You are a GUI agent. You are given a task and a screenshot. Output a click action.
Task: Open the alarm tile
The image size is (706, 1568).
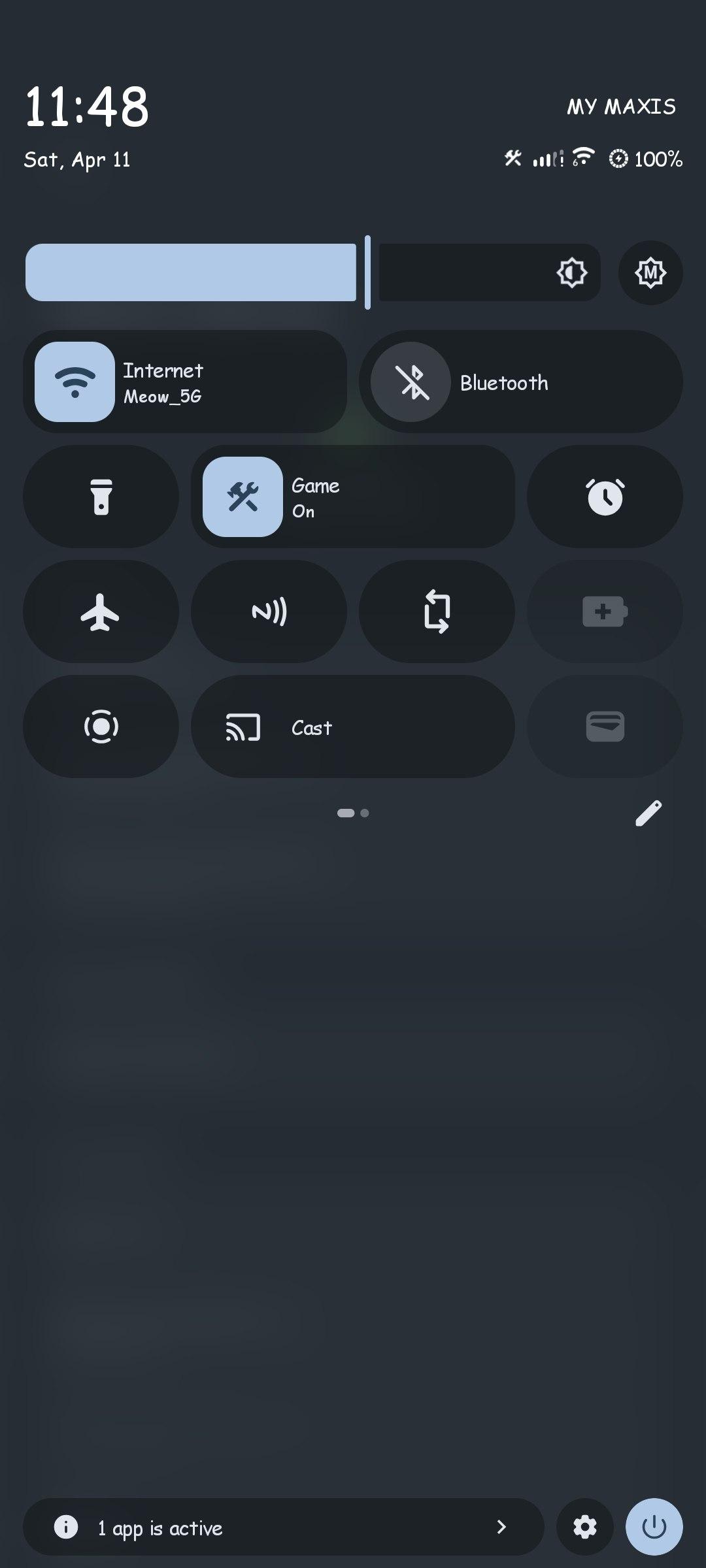[605, 497]
